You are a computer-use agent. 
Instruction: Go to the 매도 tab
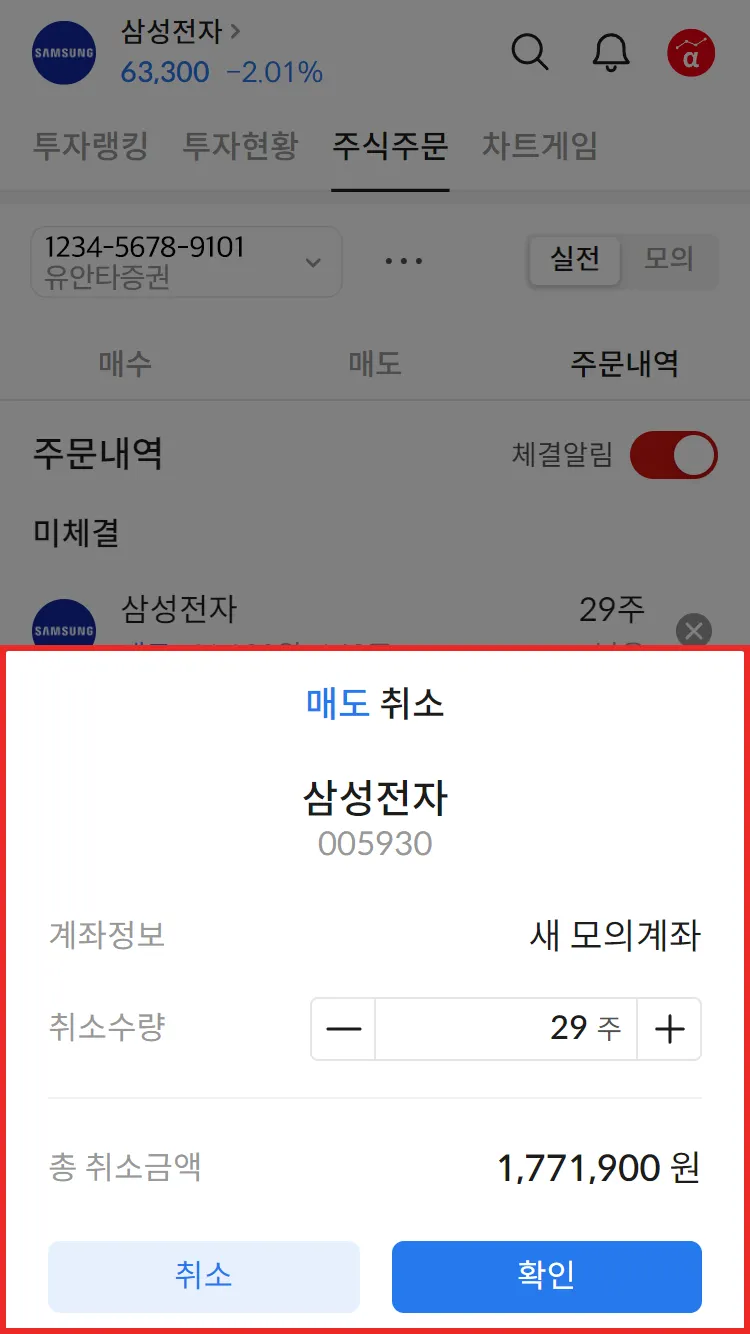pyautogui.click(x=375, y=363)
